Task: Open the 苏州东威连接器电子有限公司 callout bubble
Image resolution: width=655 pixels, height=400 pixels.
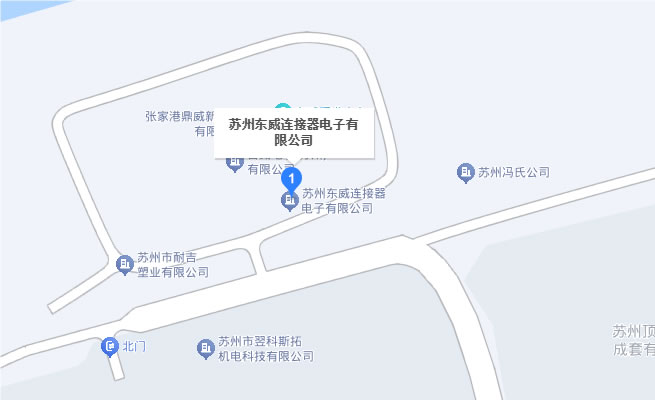Action: click(x=294, y=132)
